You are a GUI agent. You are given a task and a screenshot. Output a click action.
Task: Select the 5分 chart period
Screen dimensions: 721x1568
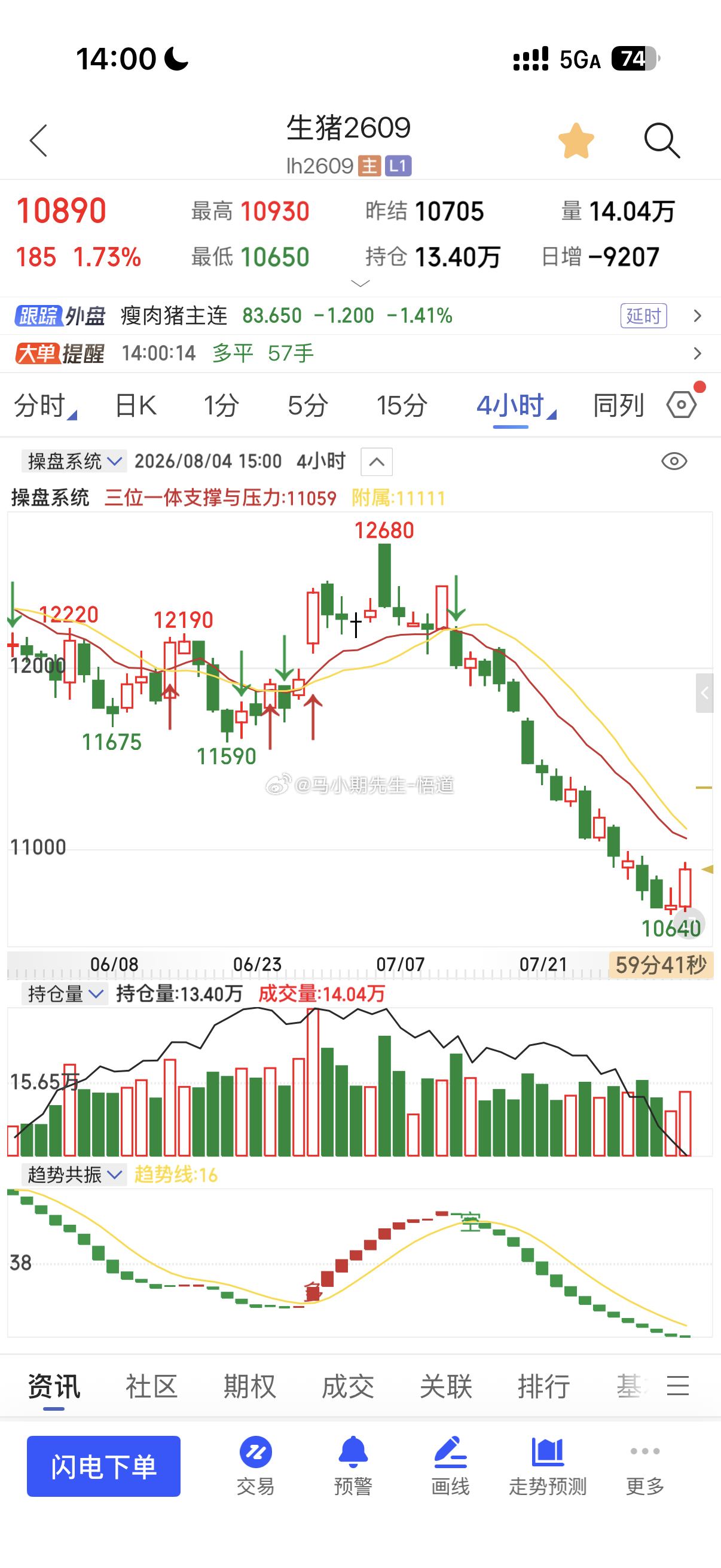[x=308, y=405]
